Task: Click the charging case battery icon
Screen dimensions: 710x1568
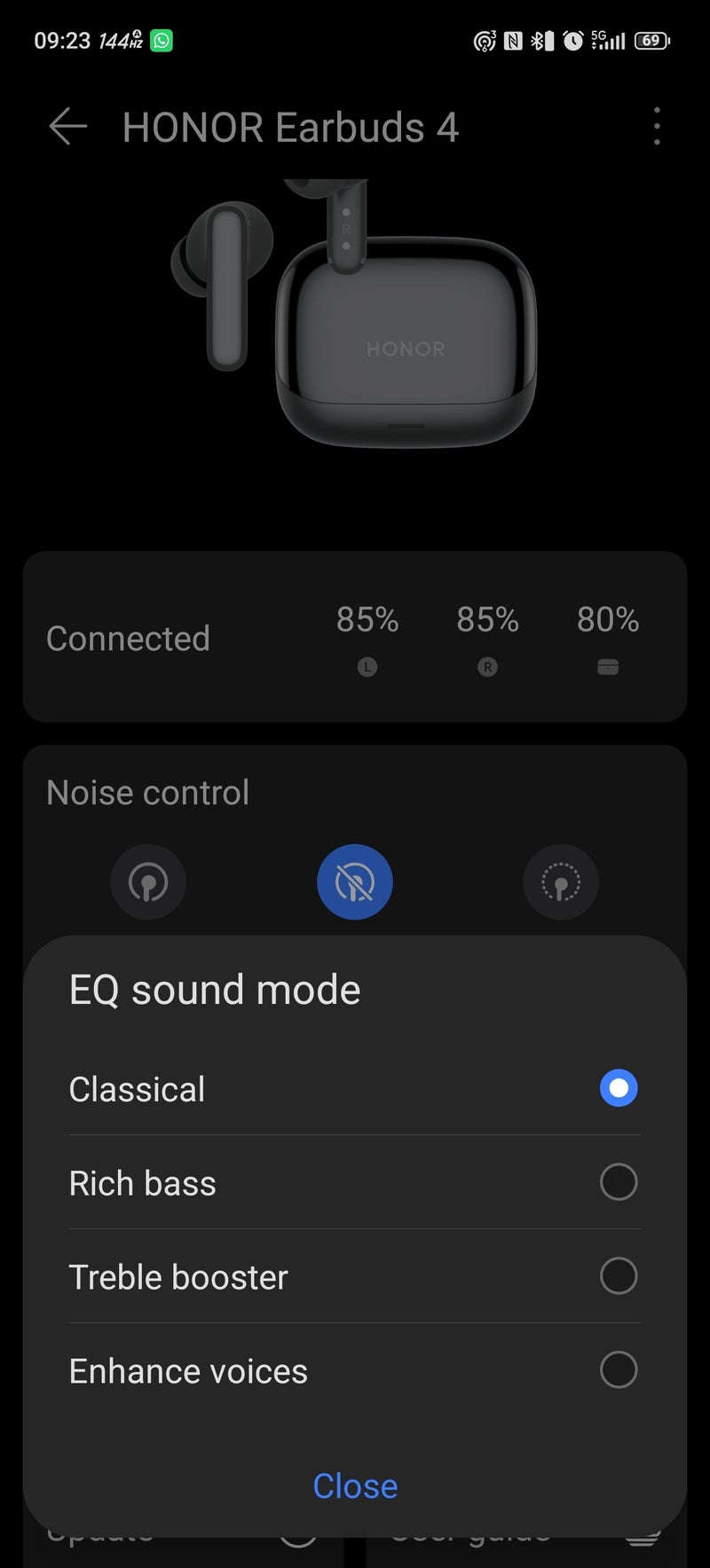Action: 607,667
